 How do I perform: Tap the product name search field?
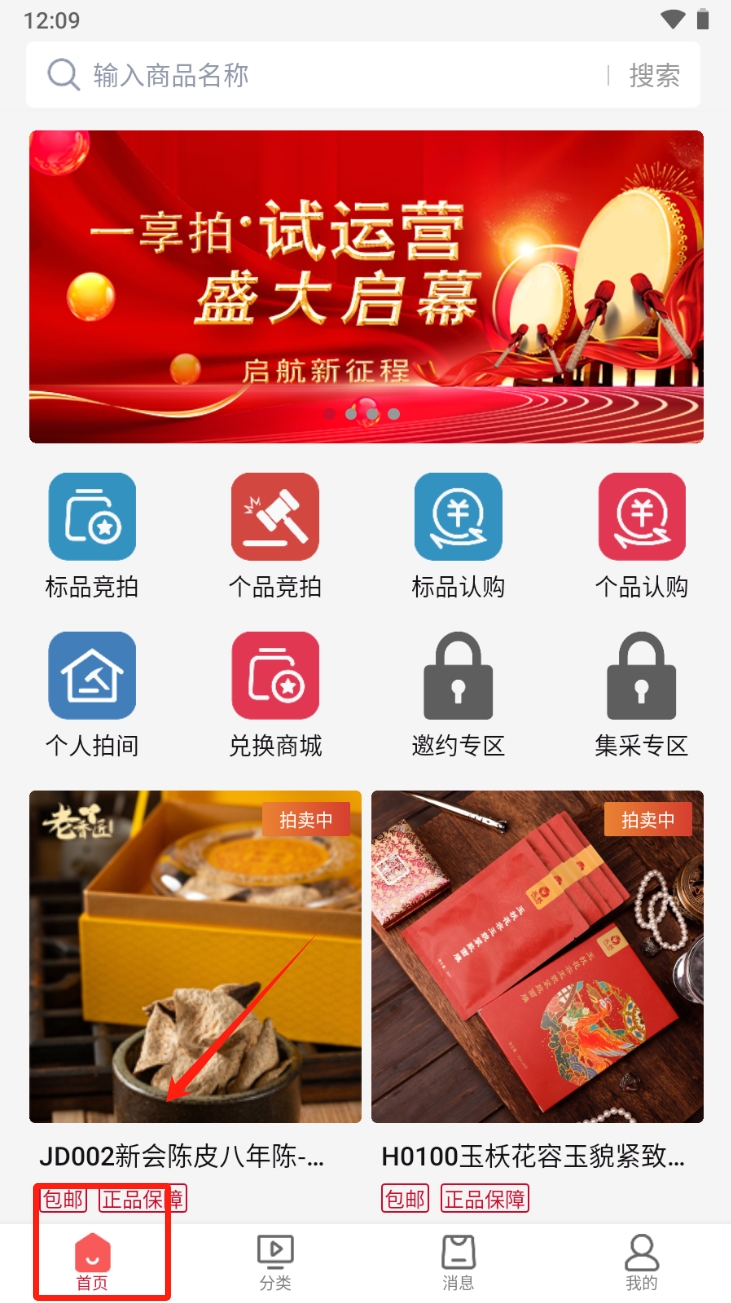coord(330,75)
